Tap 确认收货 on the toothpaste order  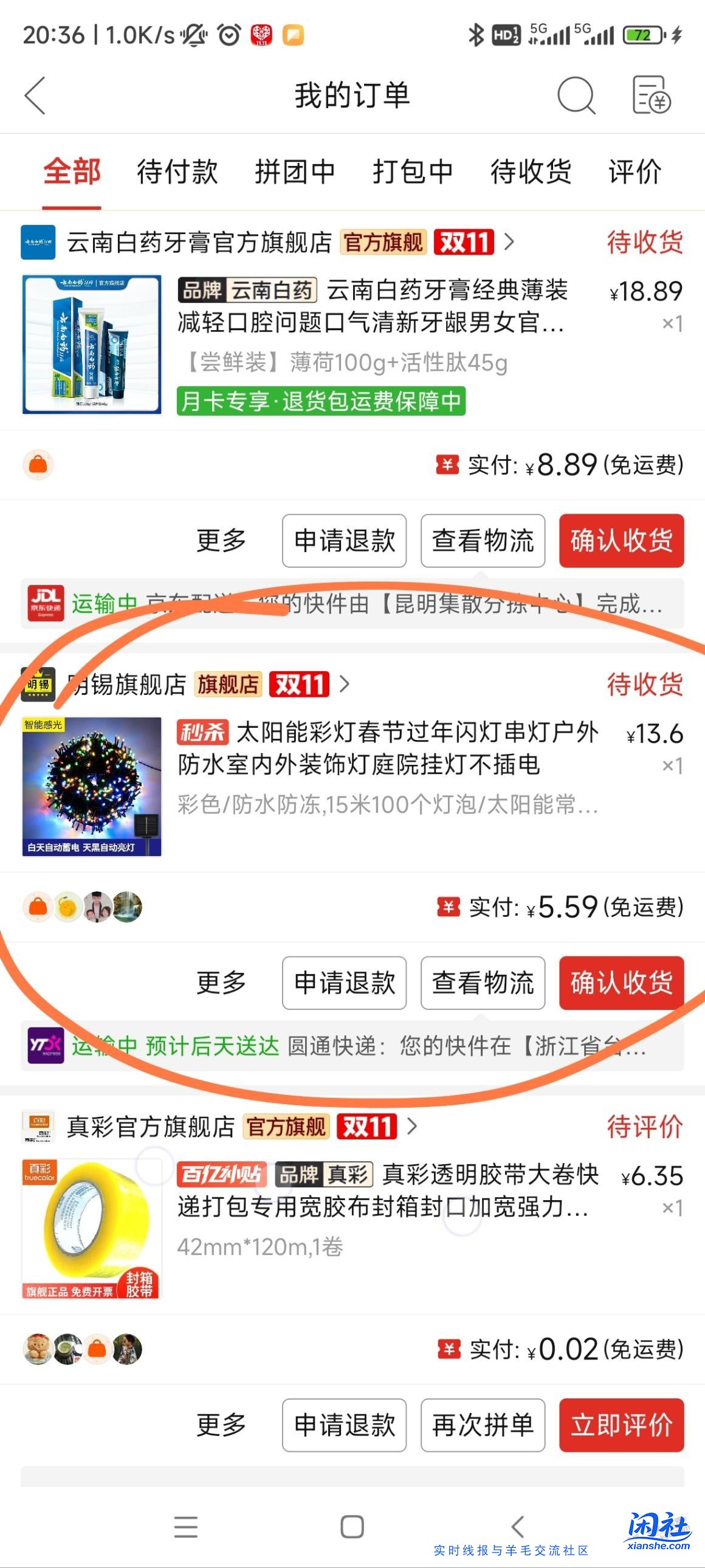(x=621, y=541)
